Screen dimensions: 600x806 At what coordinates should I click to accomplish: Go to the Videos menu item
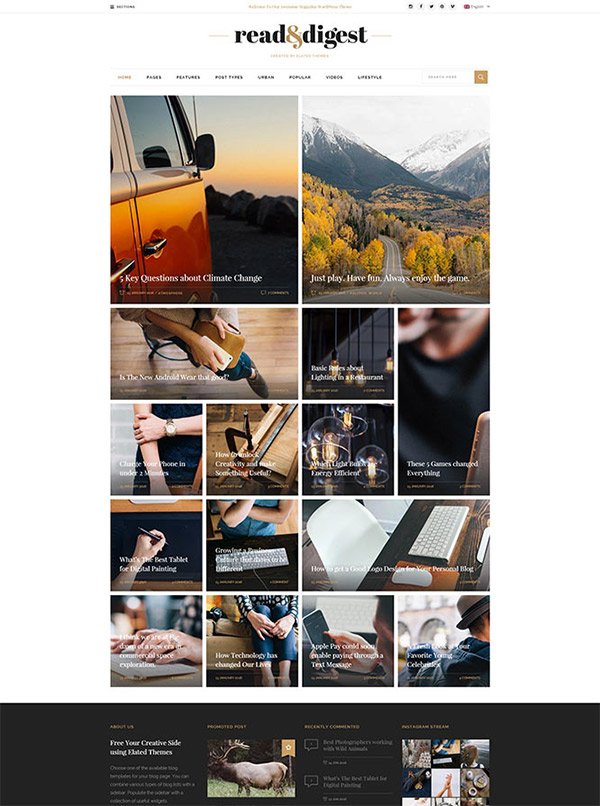(334, 77)
